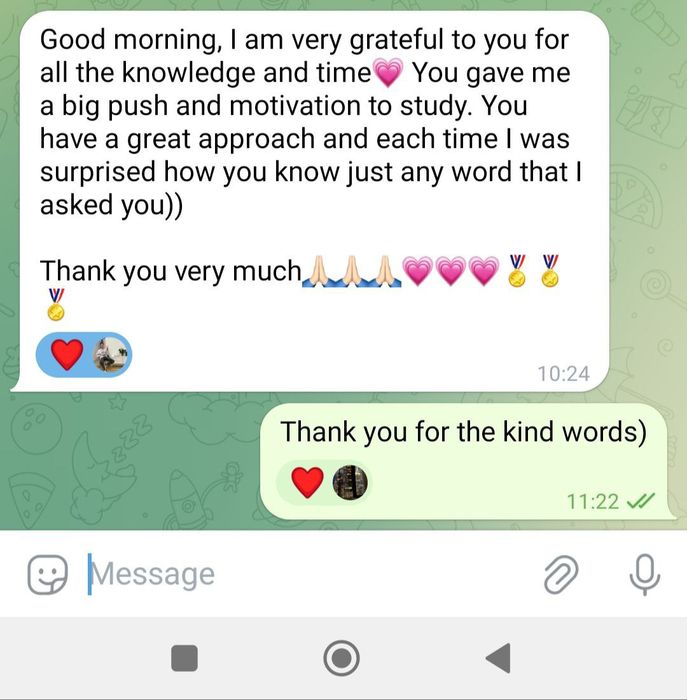Open the sticker and emoji panel
Screen dimensions: 687x700
(47, 574)
